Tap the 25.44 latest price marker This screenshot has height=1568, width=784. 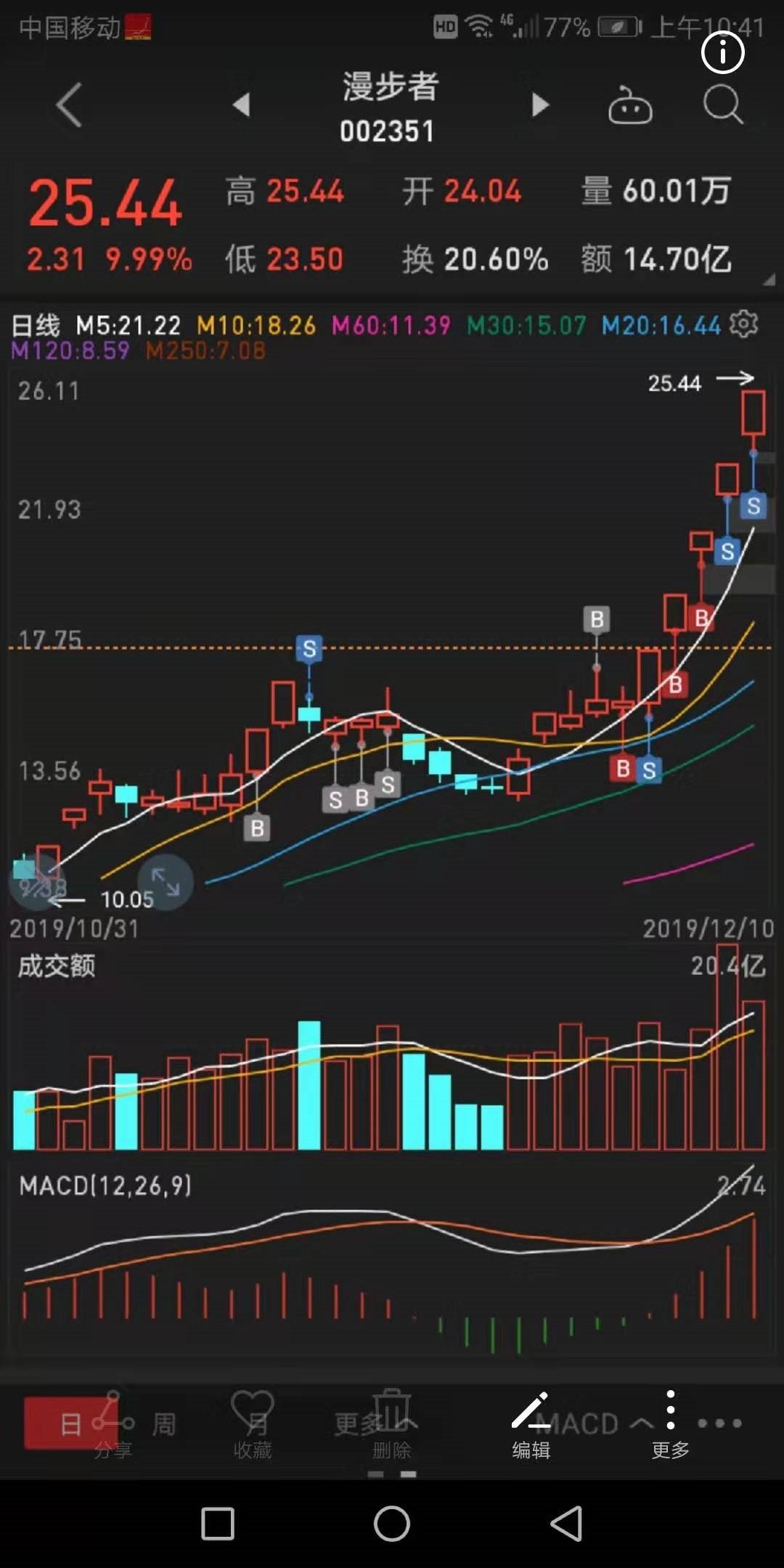(674, 383)
